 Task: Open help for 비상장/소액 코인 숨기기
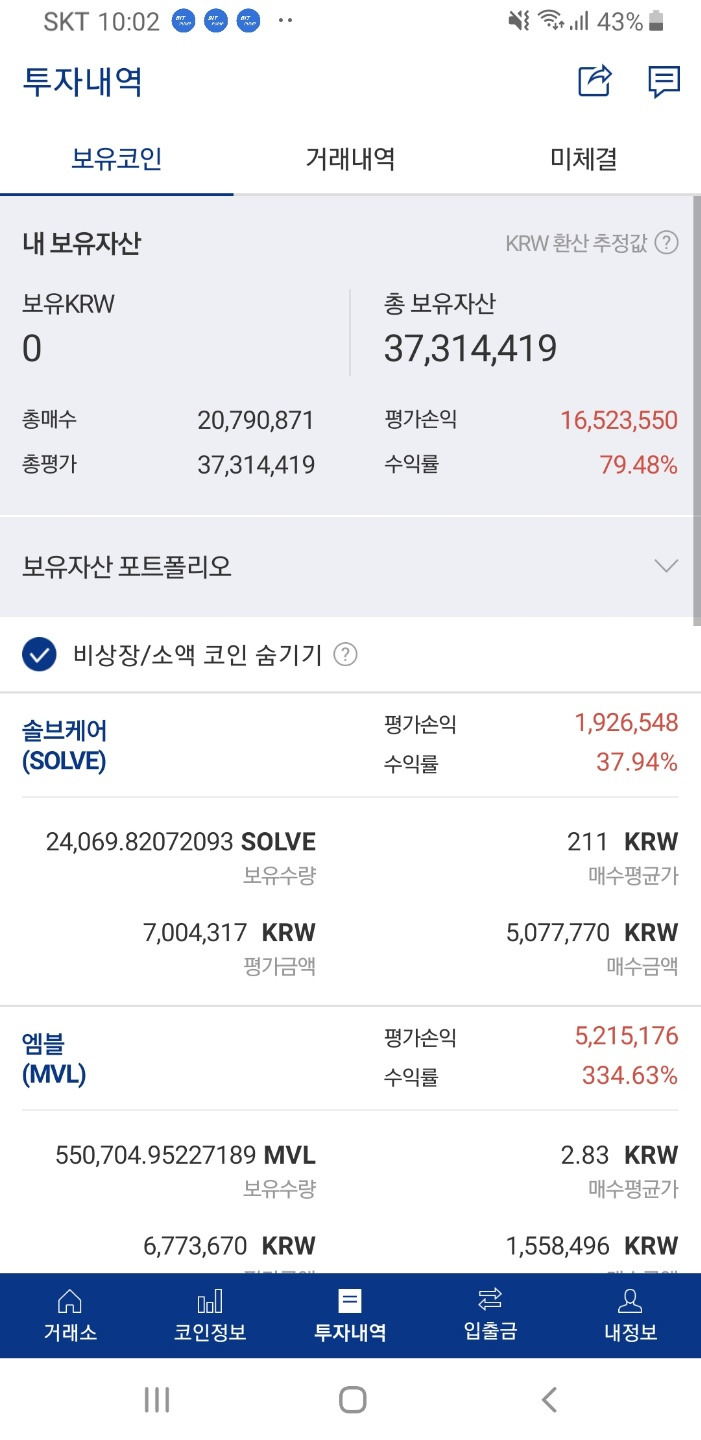(345, 655)
